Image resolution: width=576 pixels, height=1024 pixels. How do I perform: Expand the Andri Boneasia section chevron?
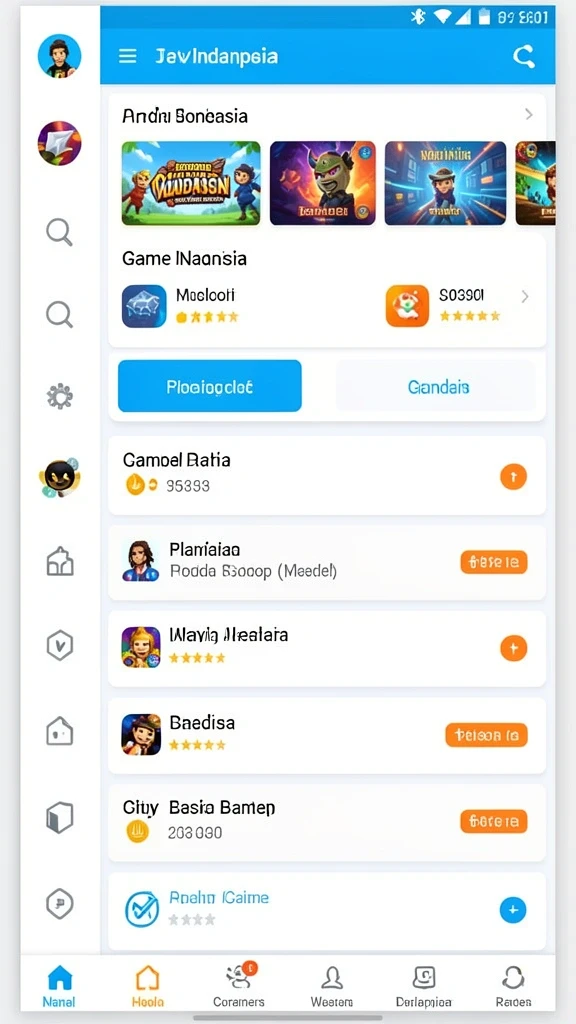529,115
